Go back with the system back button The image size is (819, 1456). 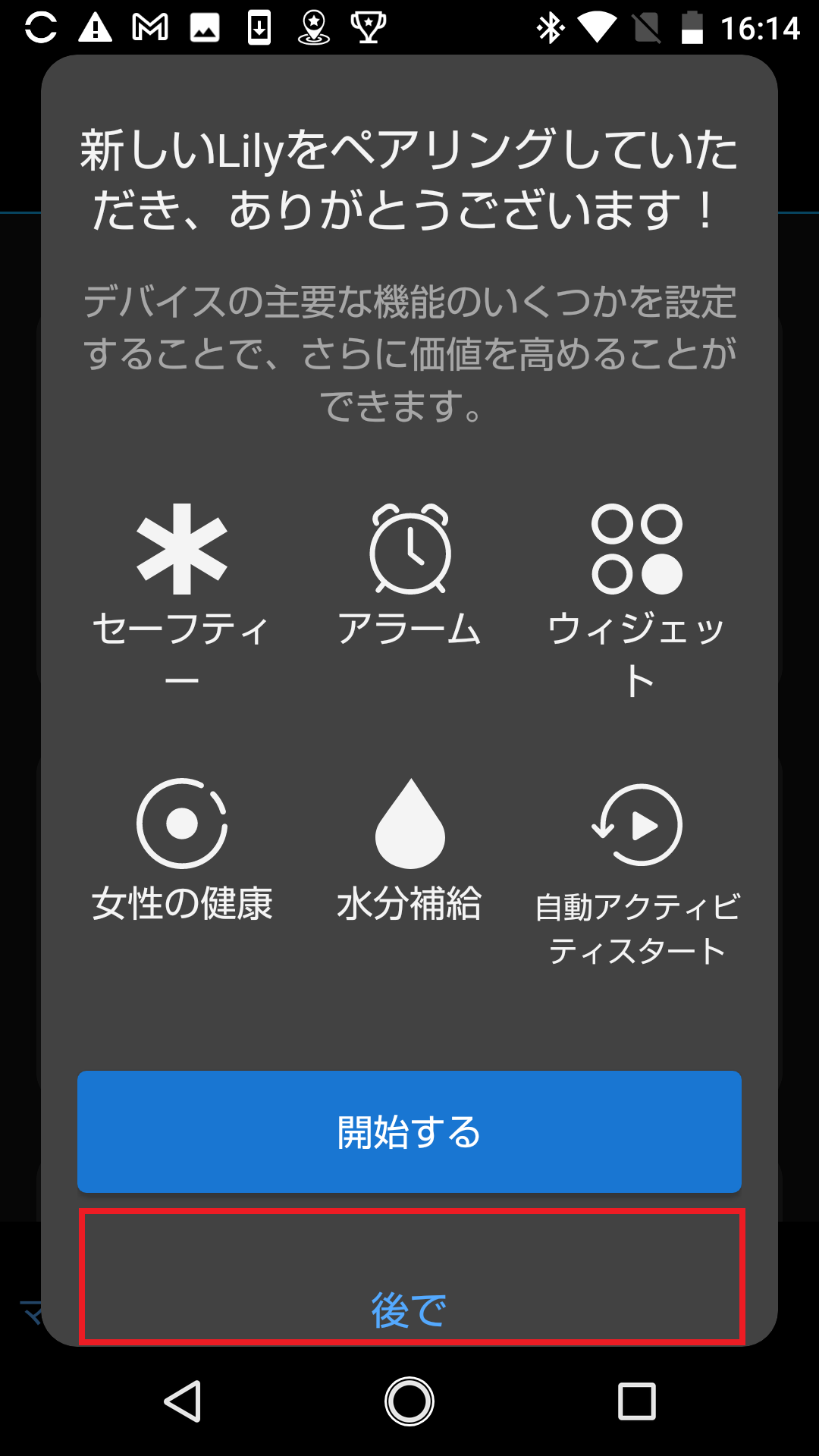tap(183, 1401)
